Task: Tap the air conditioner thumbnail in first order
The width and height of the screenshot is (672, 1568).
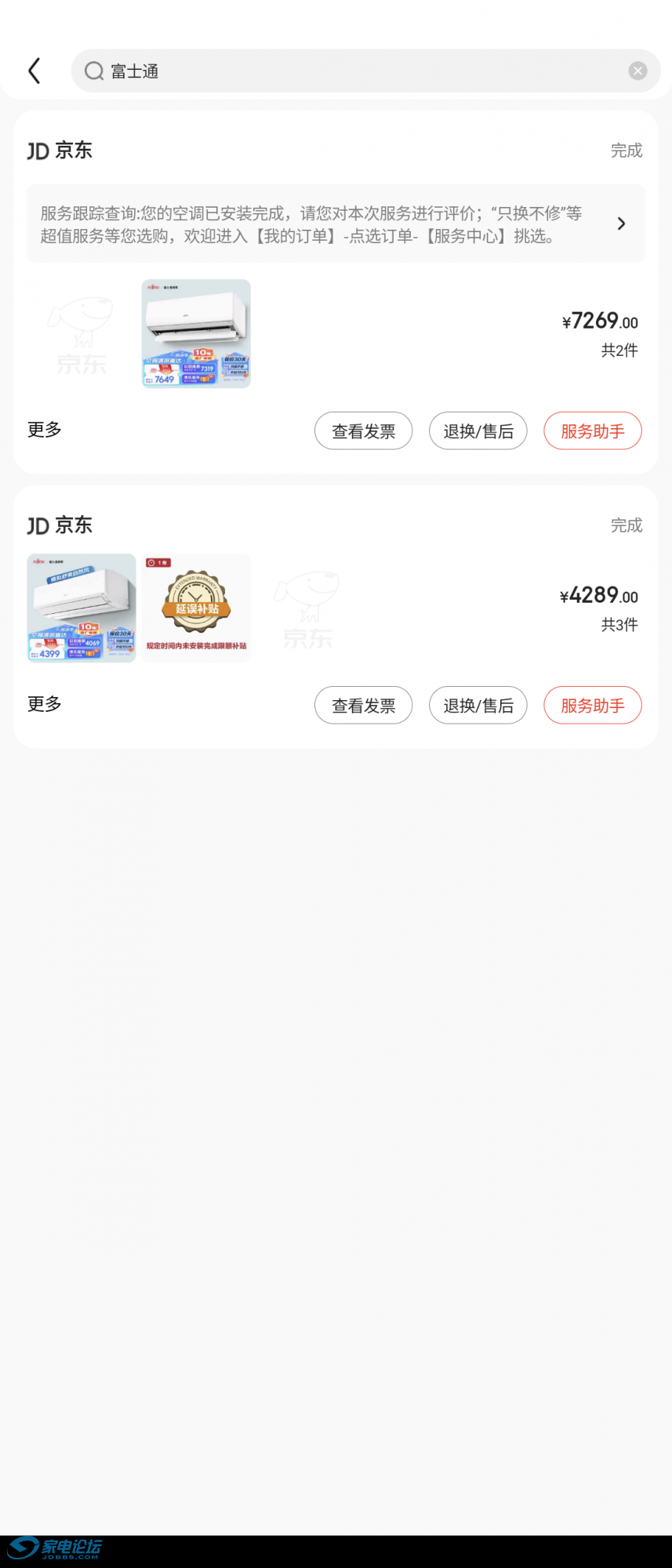Action: pyautogui.click(x=195, y=334)
